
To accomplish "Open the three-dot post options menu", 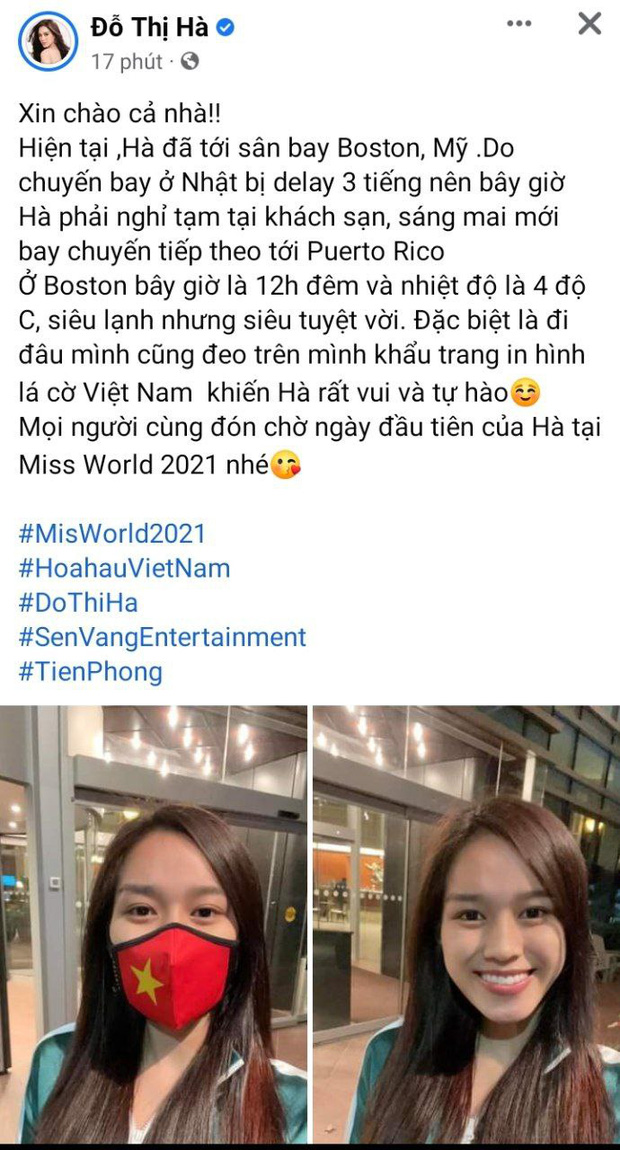I will click(x=519, y=24).
